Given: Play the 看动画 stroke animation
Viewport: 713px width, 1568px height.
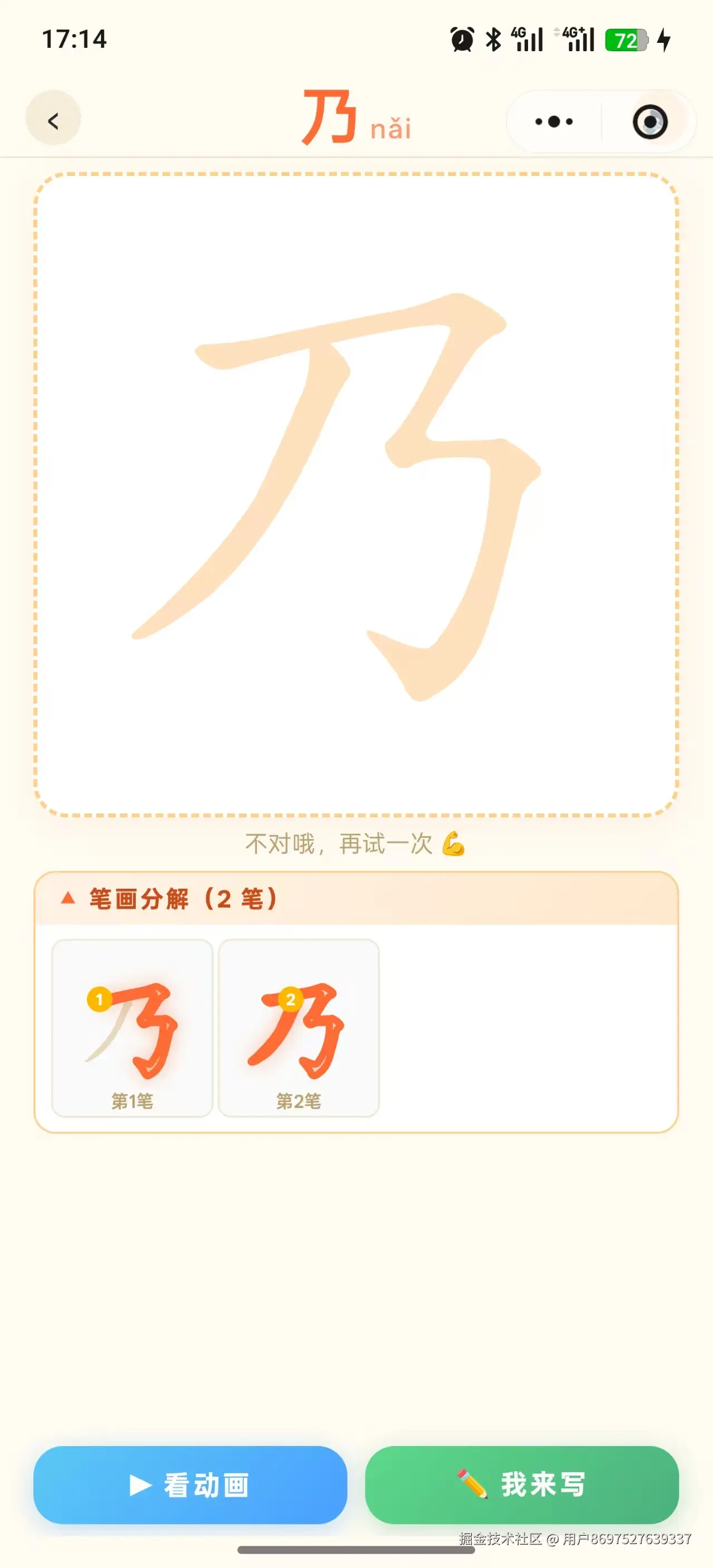Looking at the screenshot, I should pyautogui.click(x=190, y=1484).
